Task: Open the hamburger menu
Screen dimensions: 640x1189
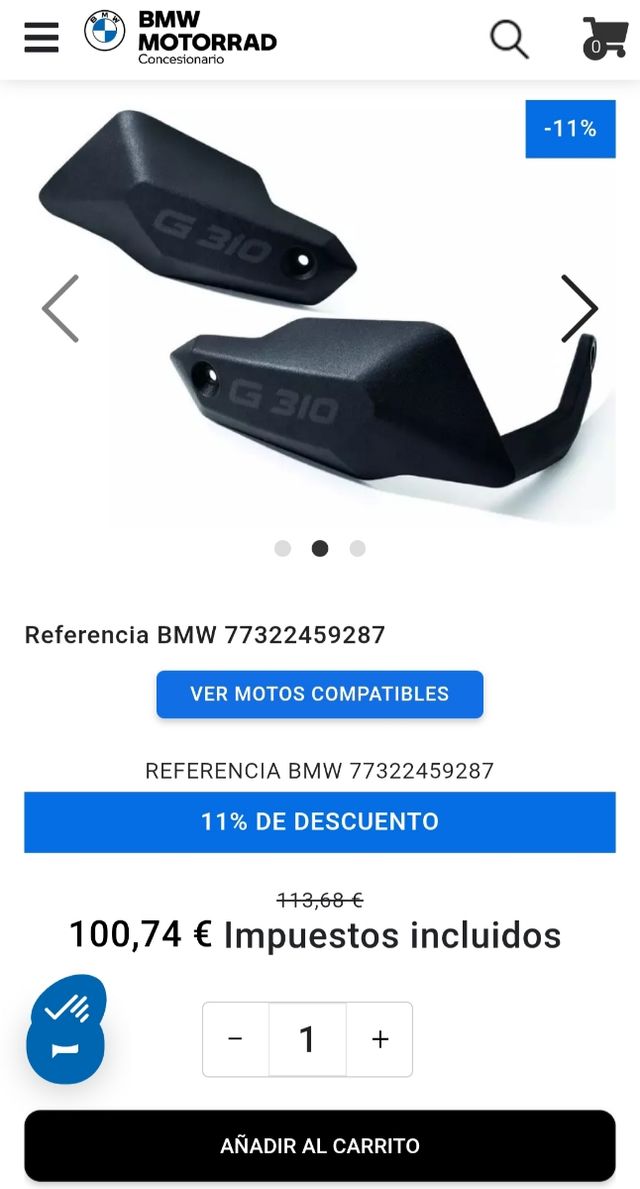Action: point(41,38)
